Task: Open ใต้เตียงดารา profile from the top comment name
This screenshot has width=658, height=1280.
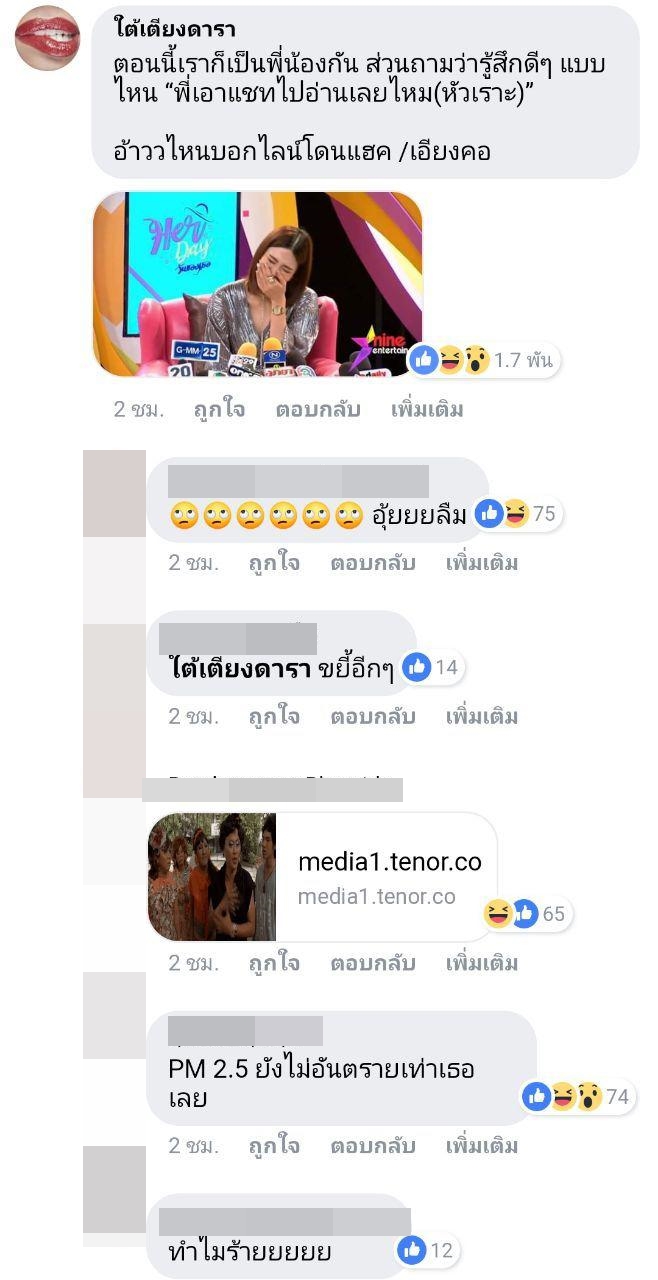Action: click(175, 29)
